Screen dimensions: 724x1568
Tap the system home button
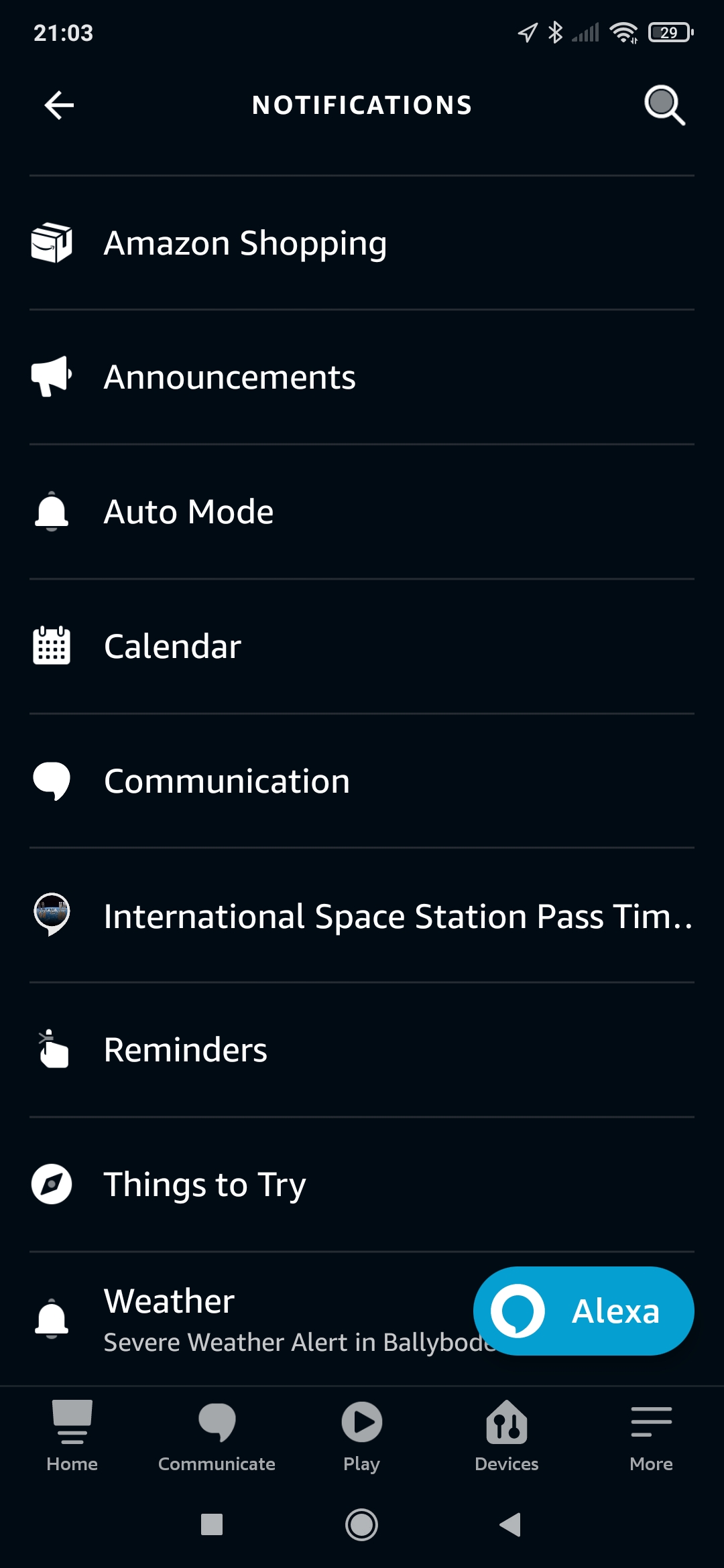click(361, 1524)
